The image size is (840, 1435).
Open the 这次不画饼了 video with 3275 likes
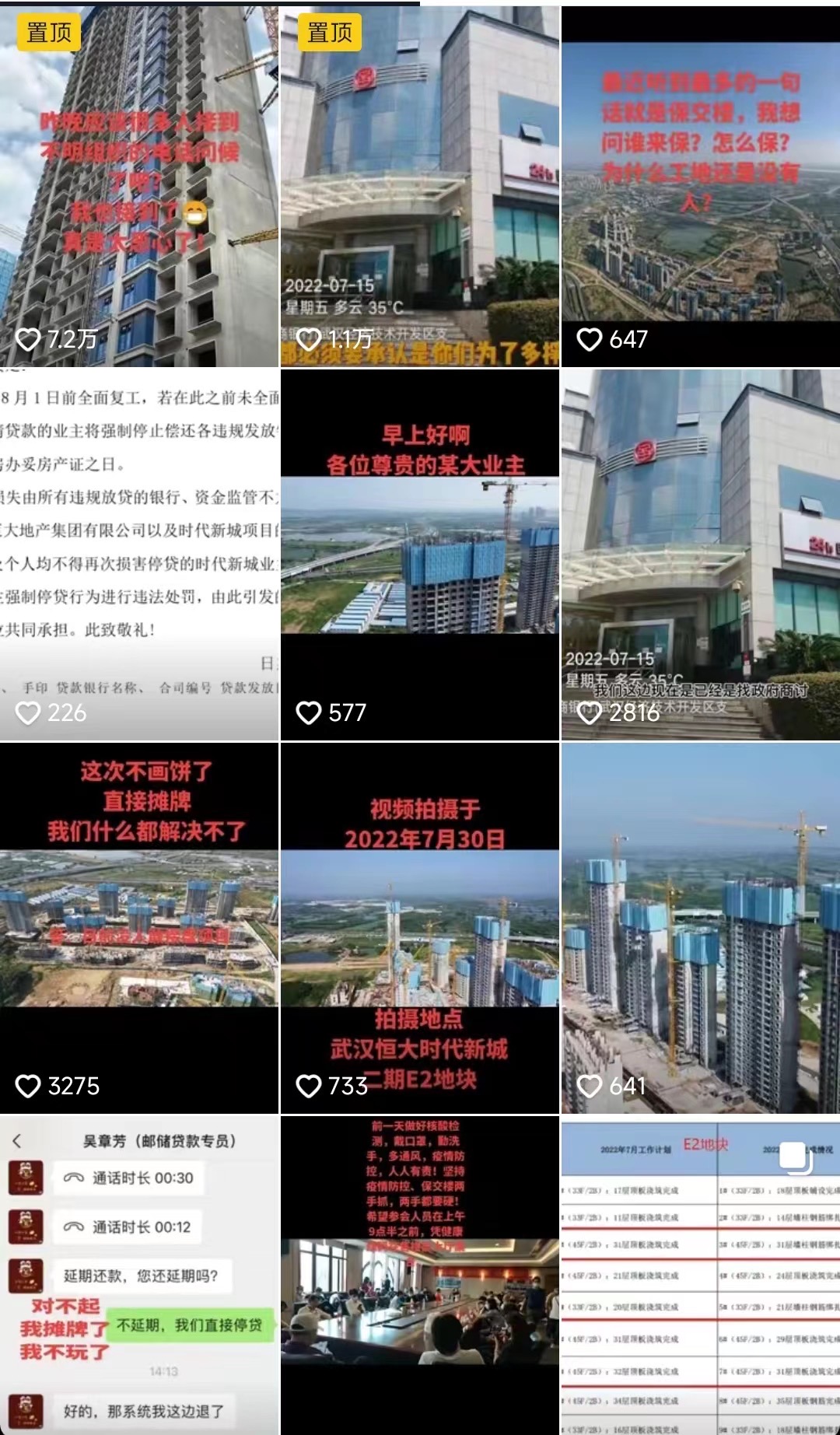138,927
